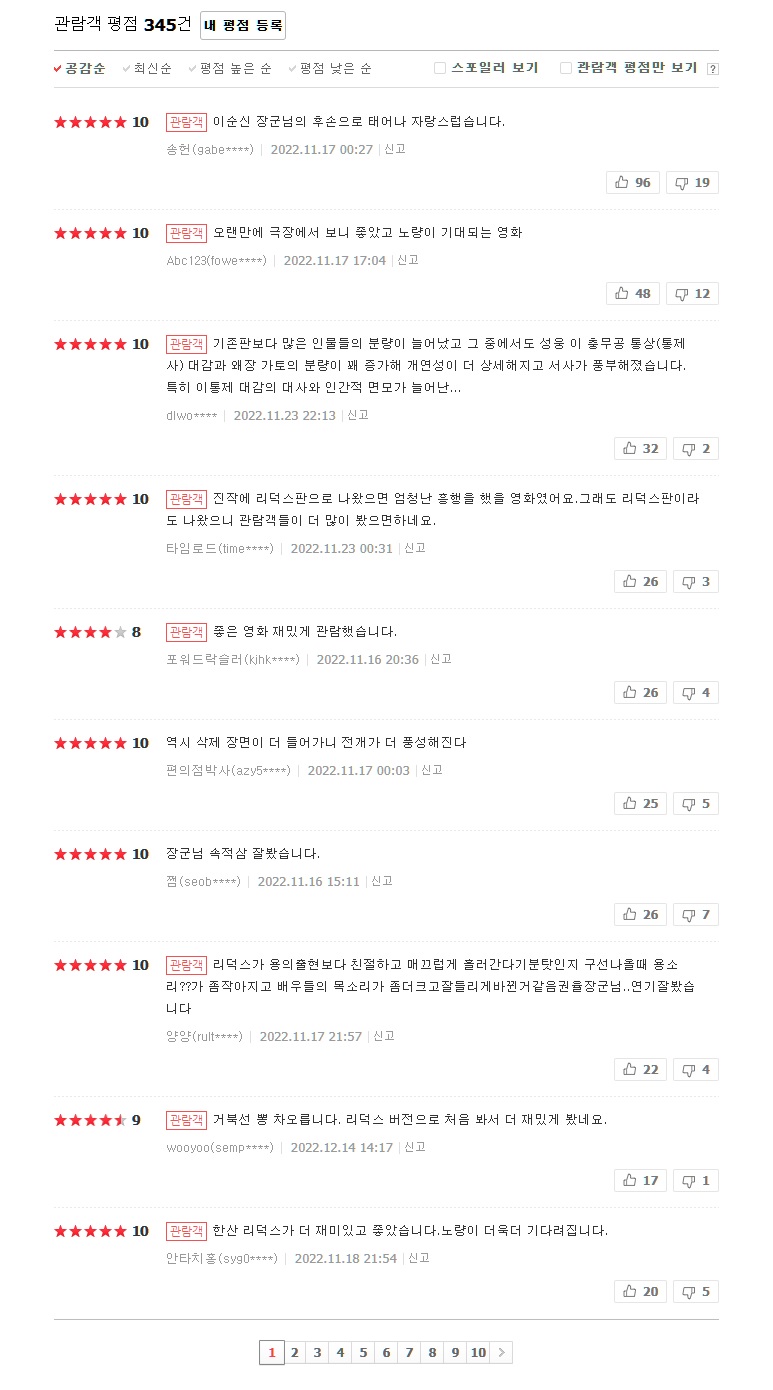Like dlwo's review with 32 upvotes

click(640, 448)
